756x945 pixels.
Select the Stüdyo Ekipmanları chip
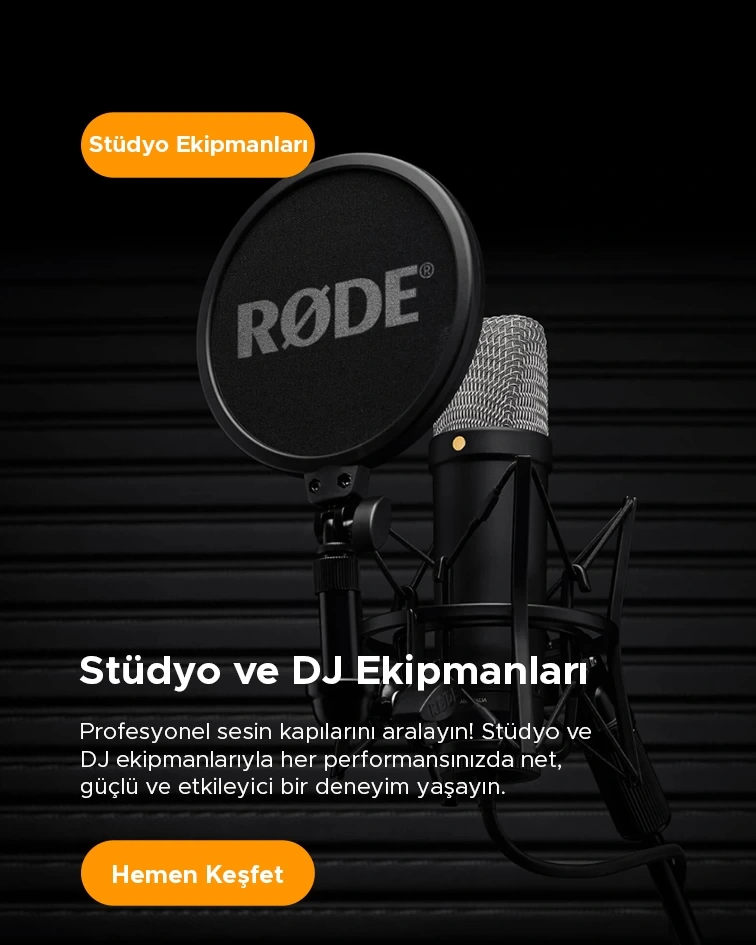click(197, 144)
